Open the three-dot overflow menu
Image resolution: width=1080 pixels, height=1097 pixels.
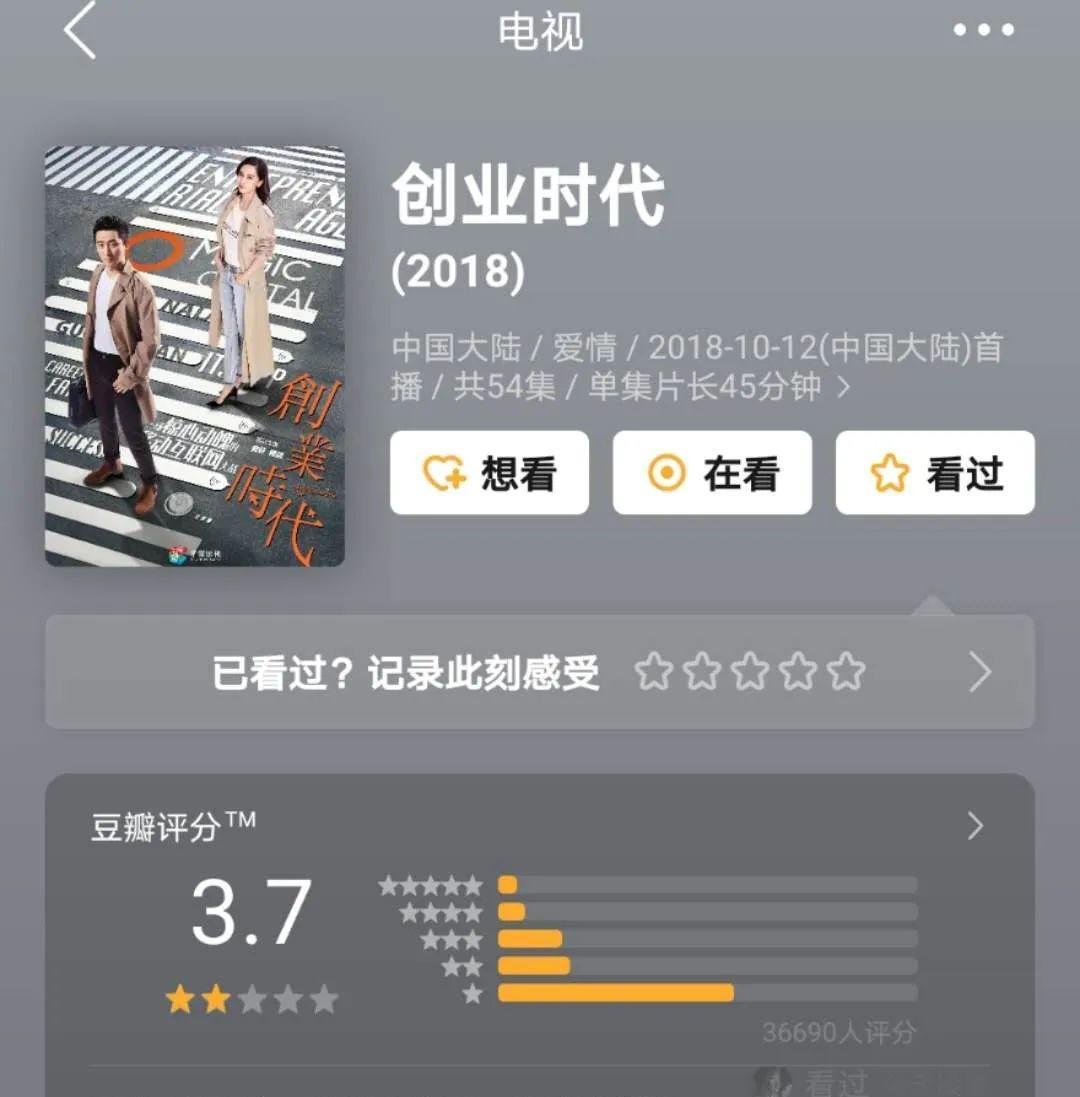point(983,30)
